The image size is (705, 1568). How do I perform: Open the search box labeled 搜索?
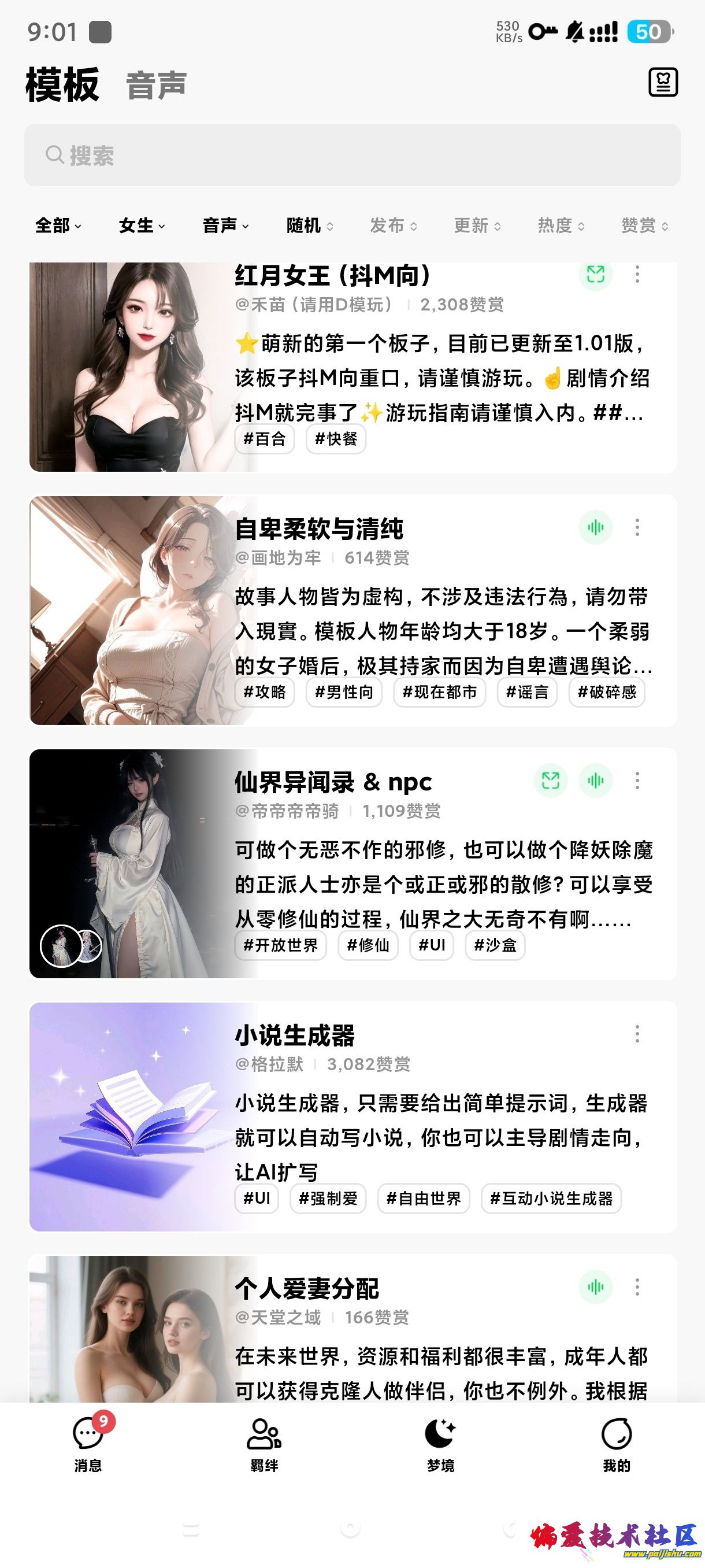tap(351, 155)
